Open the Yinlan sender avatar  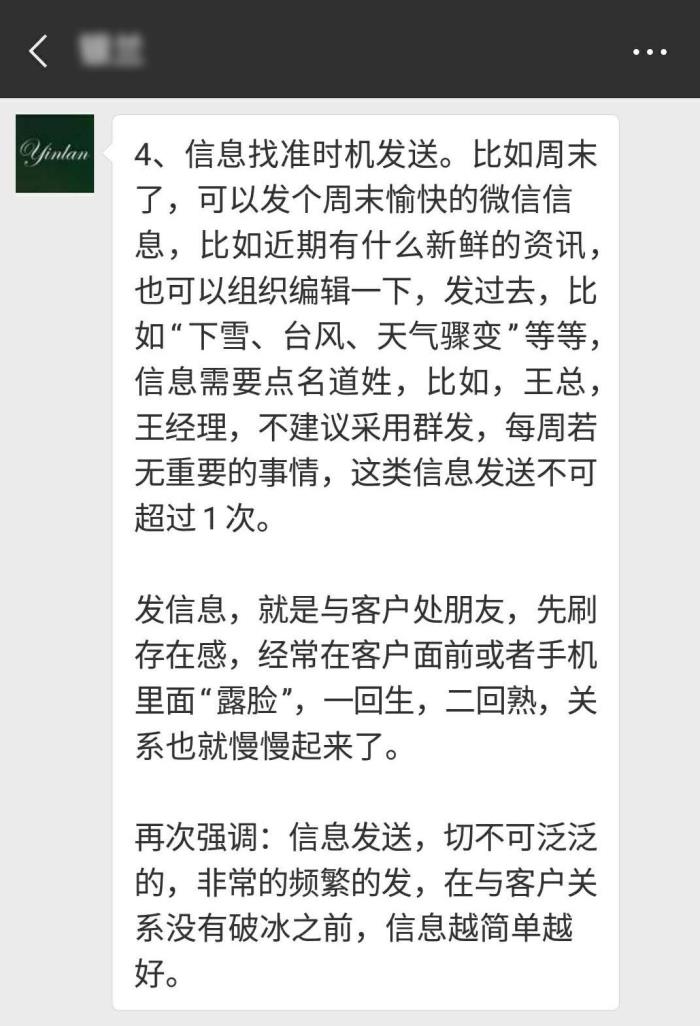point(55,154)
